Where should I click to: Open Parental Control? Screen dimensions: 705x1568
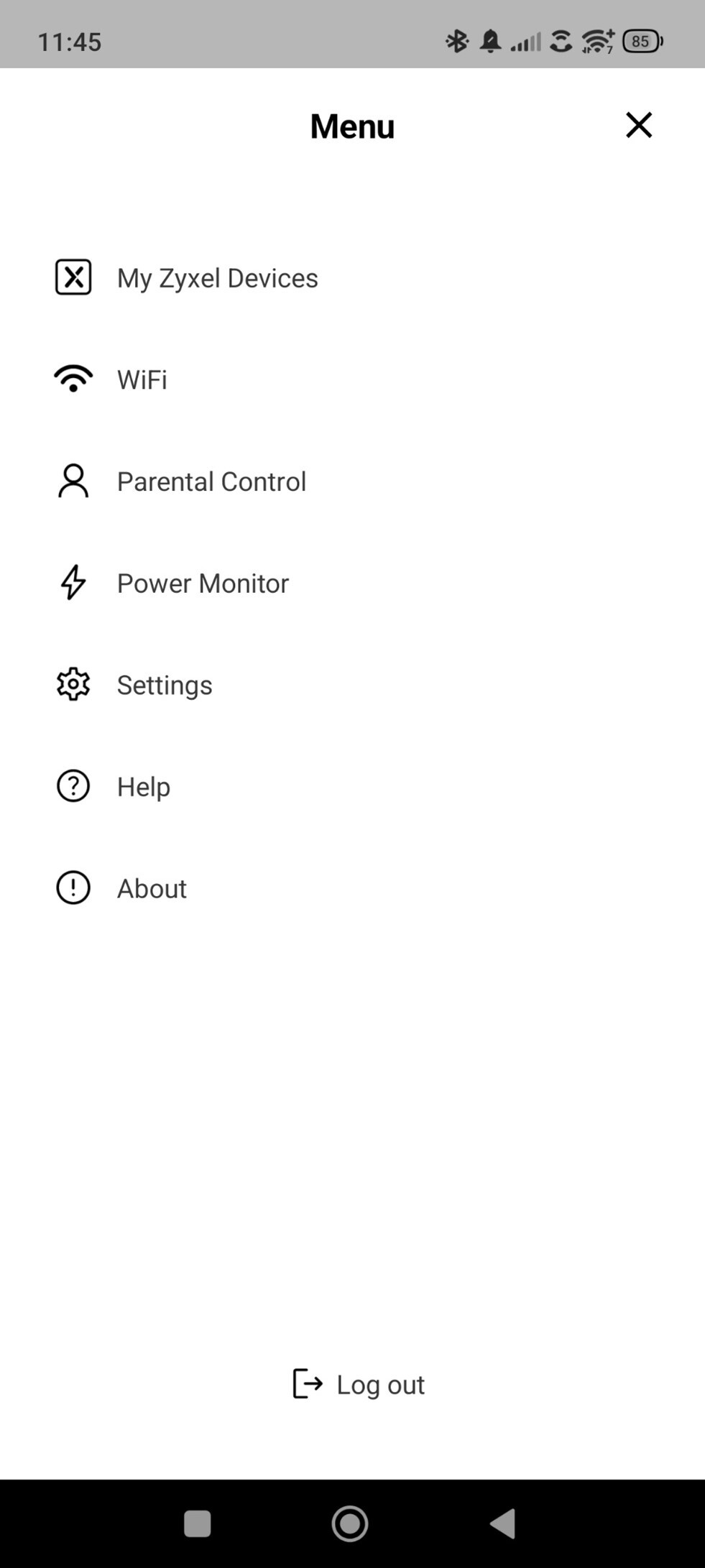click(211, 481)
